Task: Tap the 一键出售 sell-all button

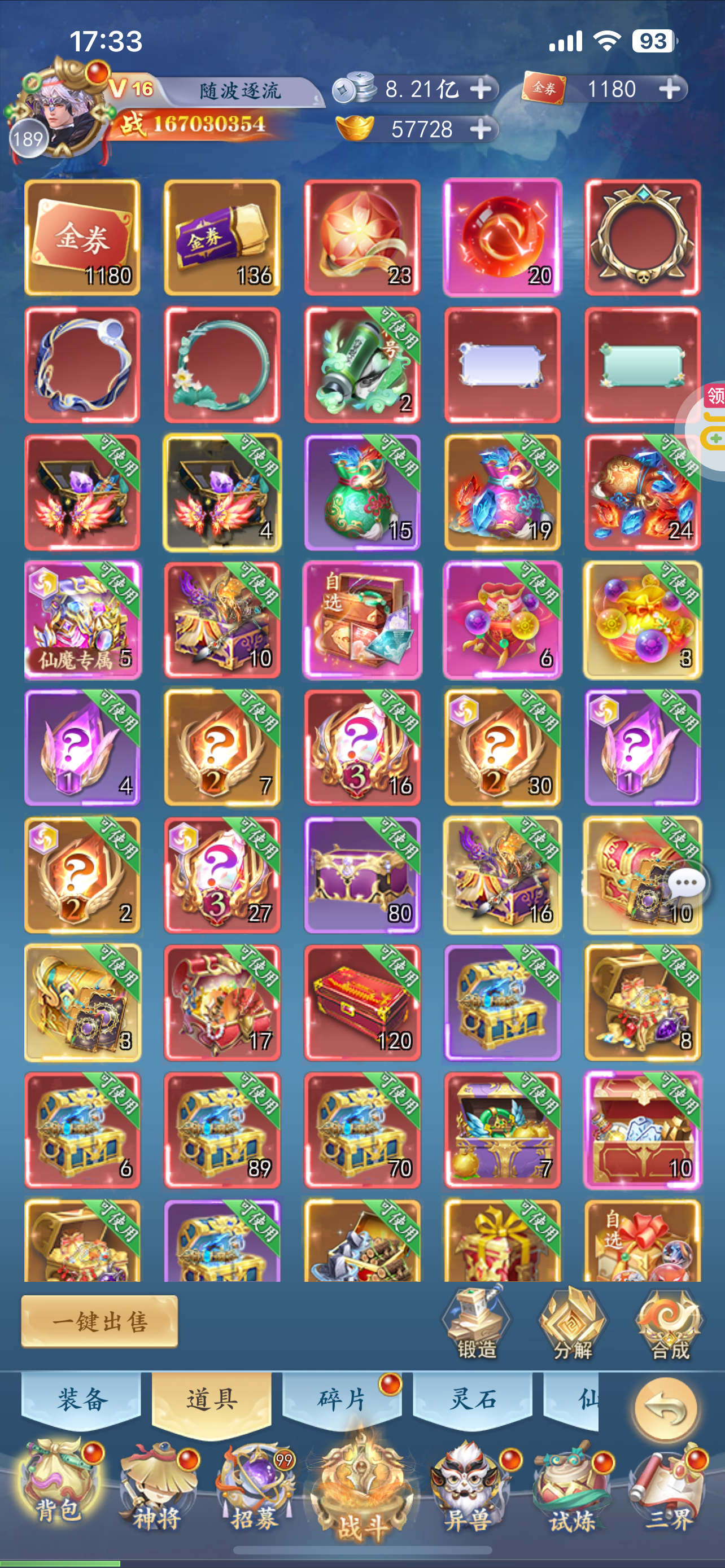Action: pos(100,1321)
